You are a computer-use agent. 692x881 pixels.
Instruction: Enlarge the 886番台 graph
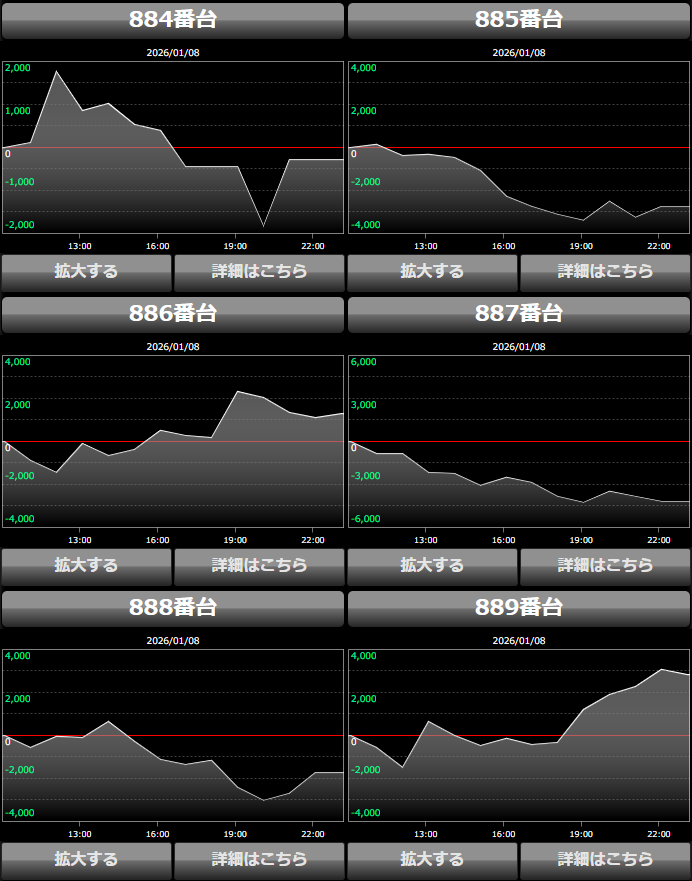point(86,565)
